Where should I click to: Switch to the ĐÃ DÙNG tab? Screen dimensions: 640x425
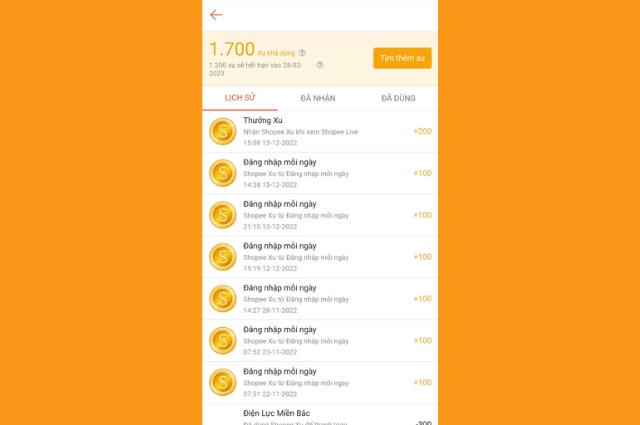click(x=398, y=98)
